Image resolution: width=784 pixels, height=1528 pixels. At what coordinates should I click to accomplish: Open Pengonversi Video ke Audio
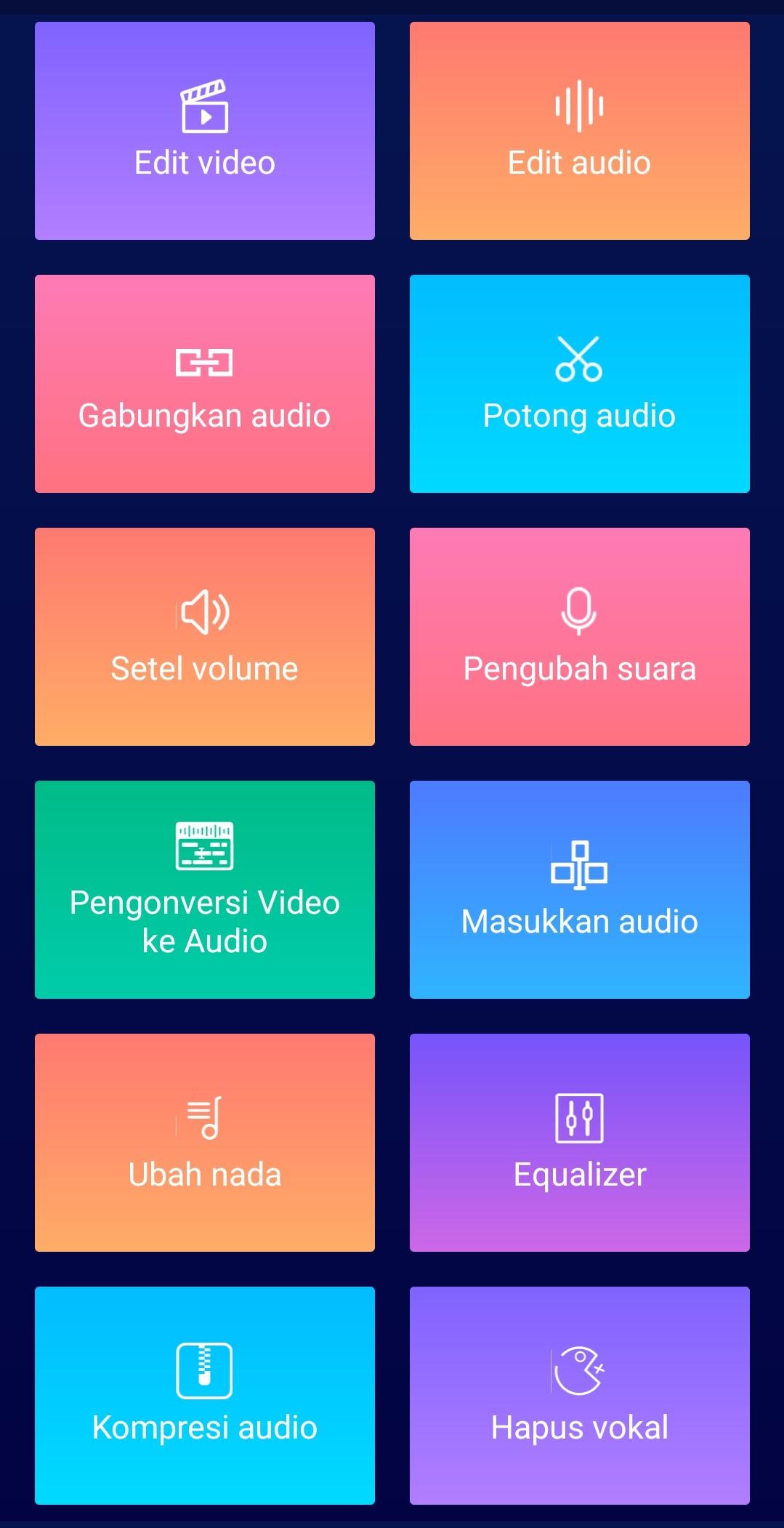[x=205, y=890]
